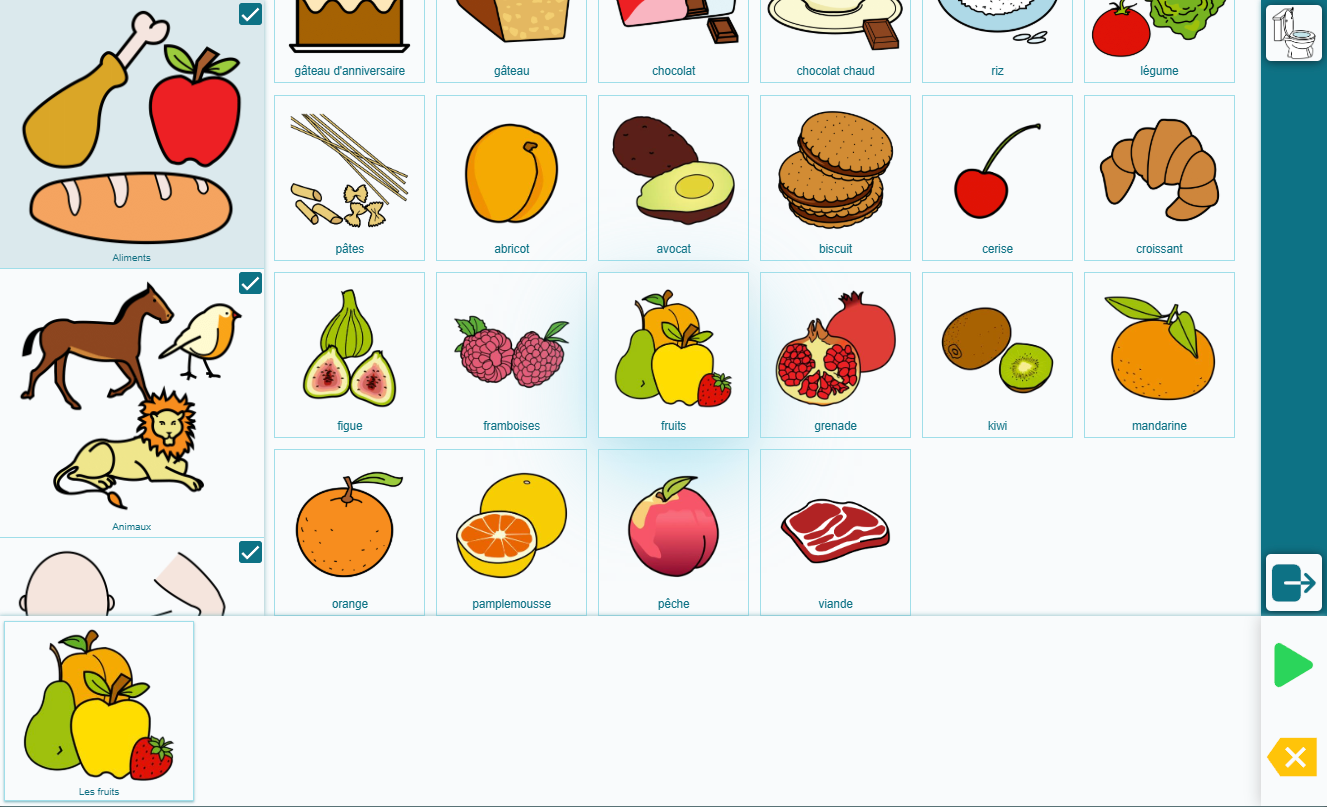Choose the pamplemousse pictogram

tap(511, 532)
